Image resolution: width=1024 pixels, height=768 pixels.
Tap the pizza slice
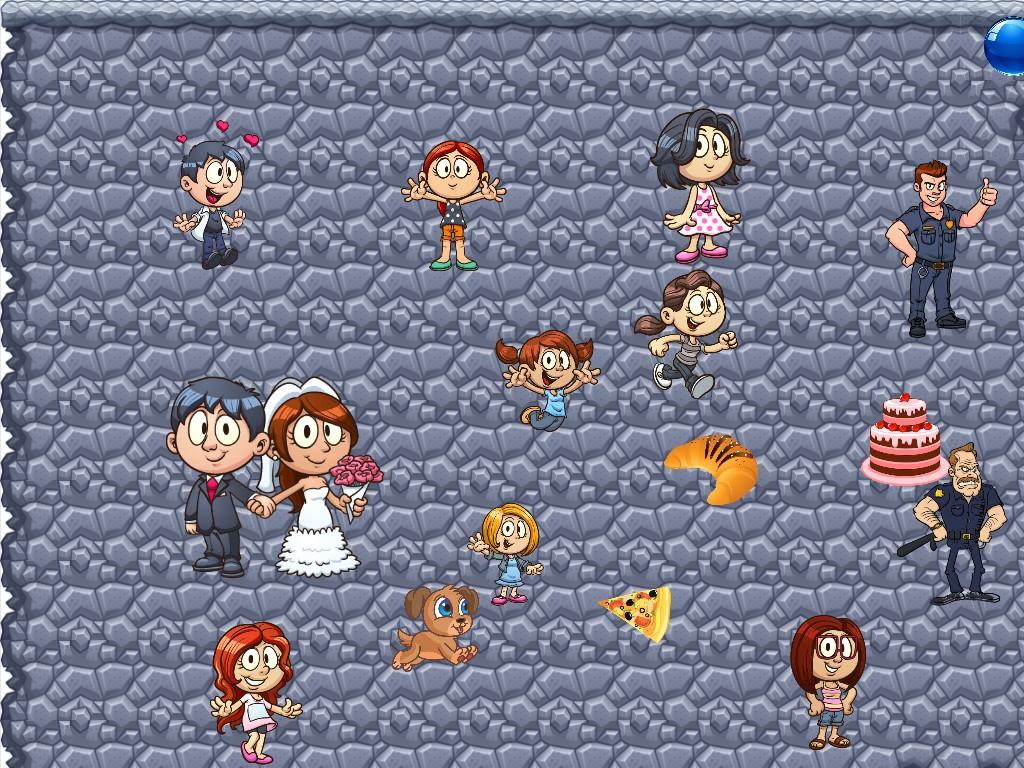pyautogui.click(x=638, y=610)
